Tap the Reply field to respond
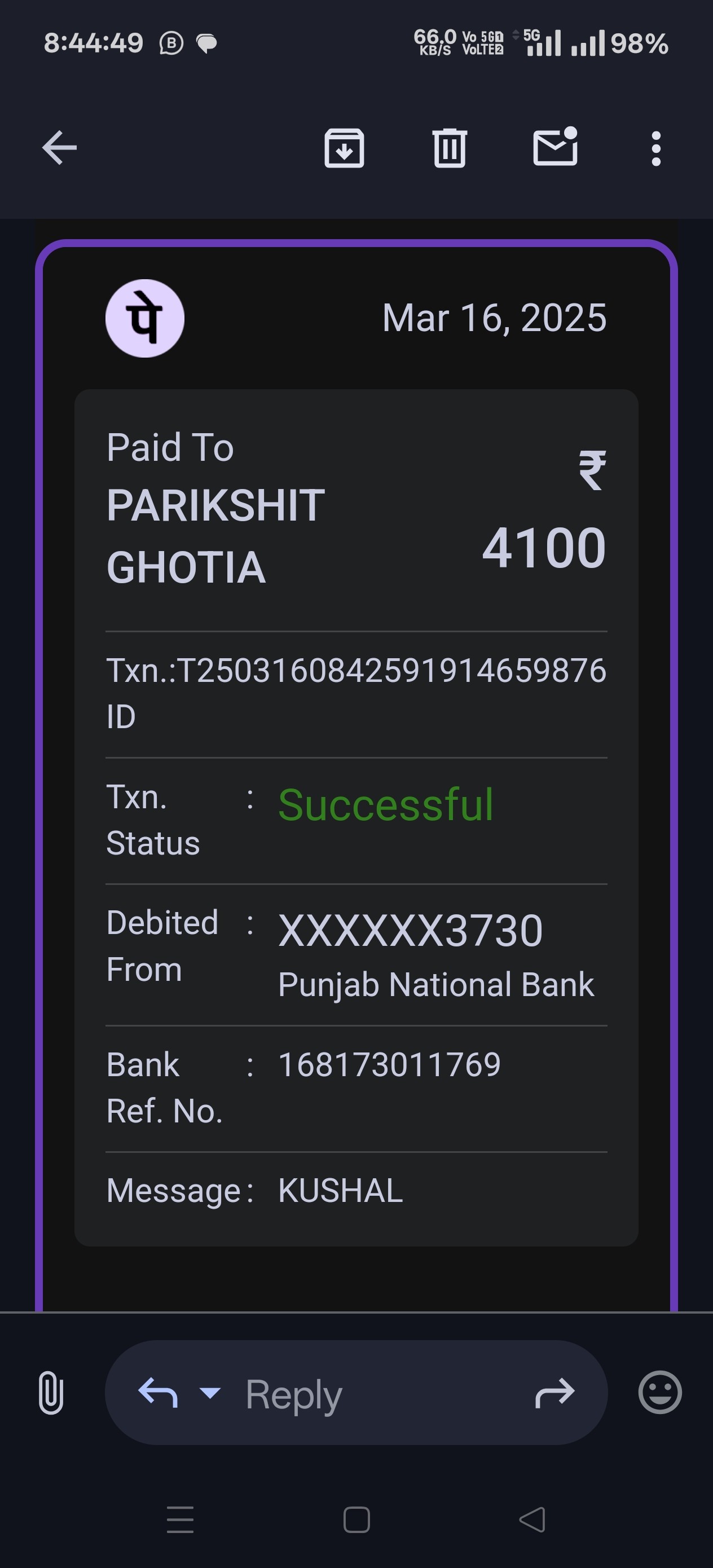The image size is (713, 1568). pyautogui.click(x=356, y=1393)
